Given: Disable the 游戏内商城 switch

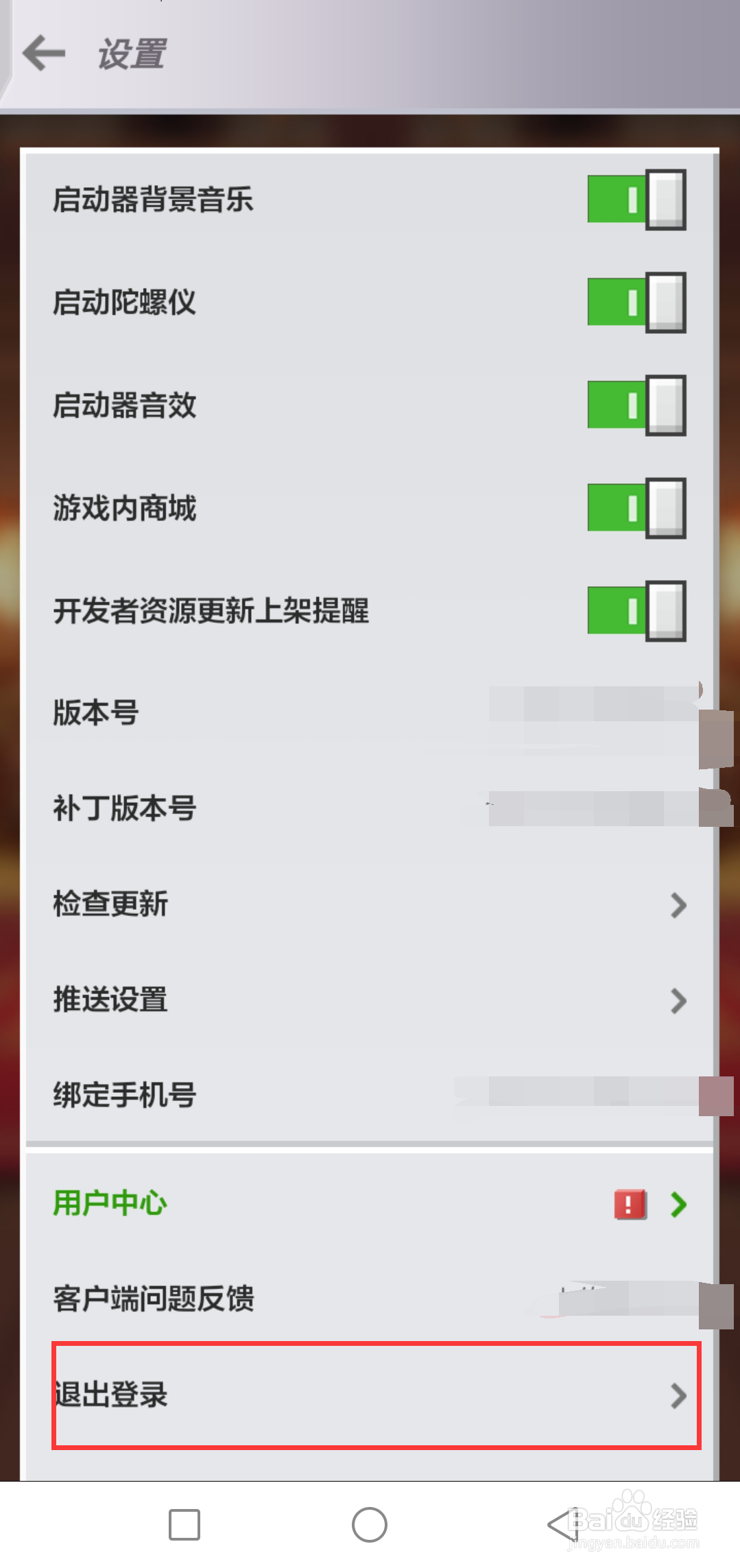Looking at the screenshot, I should pyautogui.click(x=636, y=507).
